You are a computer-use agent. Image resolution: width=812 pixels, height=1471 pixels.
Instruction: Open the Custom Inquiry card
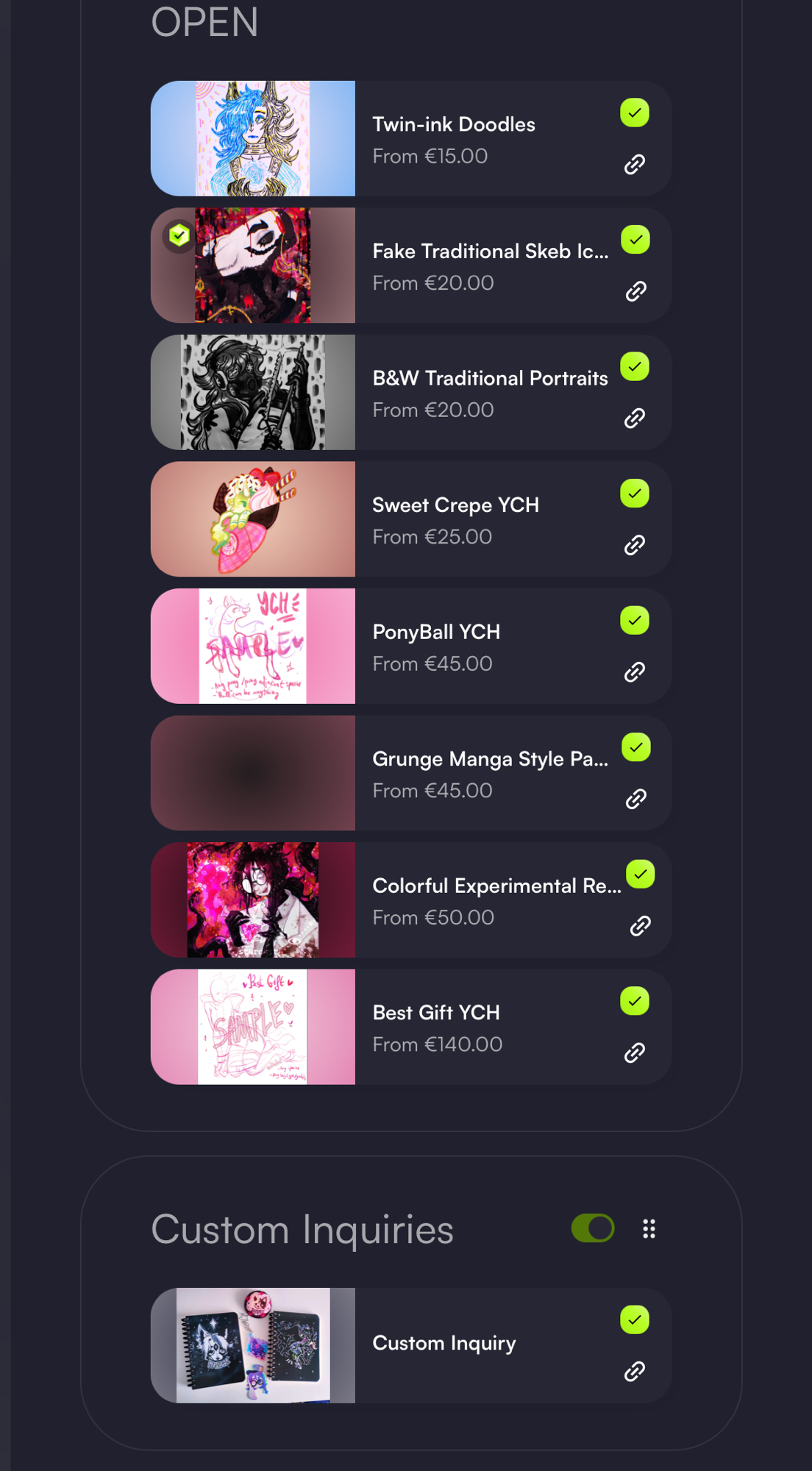coord(444,1344)
